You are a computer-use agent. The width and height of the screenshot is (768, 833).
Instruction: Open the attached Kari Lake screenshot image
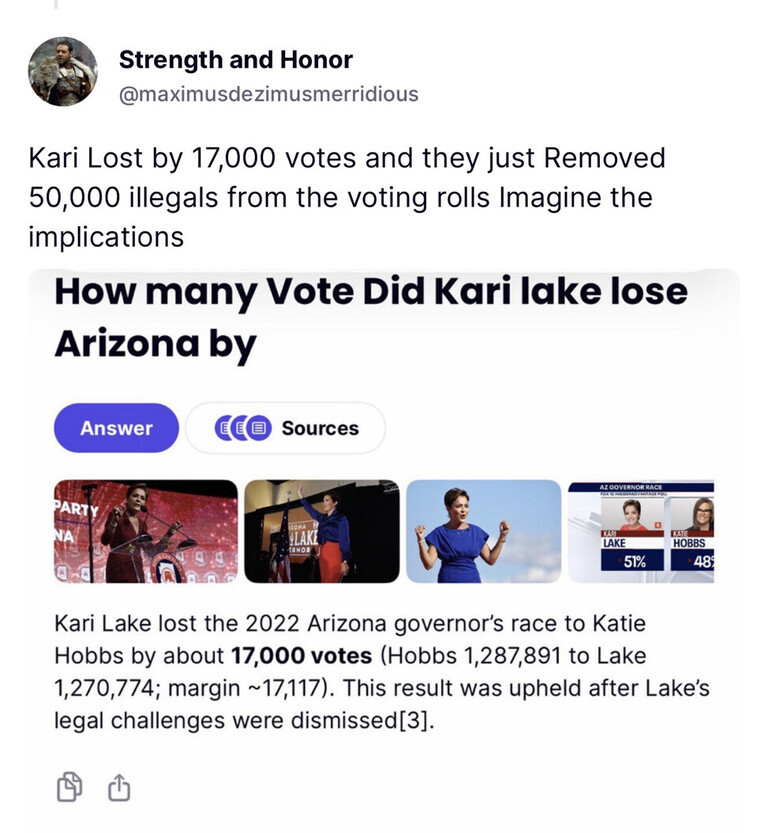[384, 548]
